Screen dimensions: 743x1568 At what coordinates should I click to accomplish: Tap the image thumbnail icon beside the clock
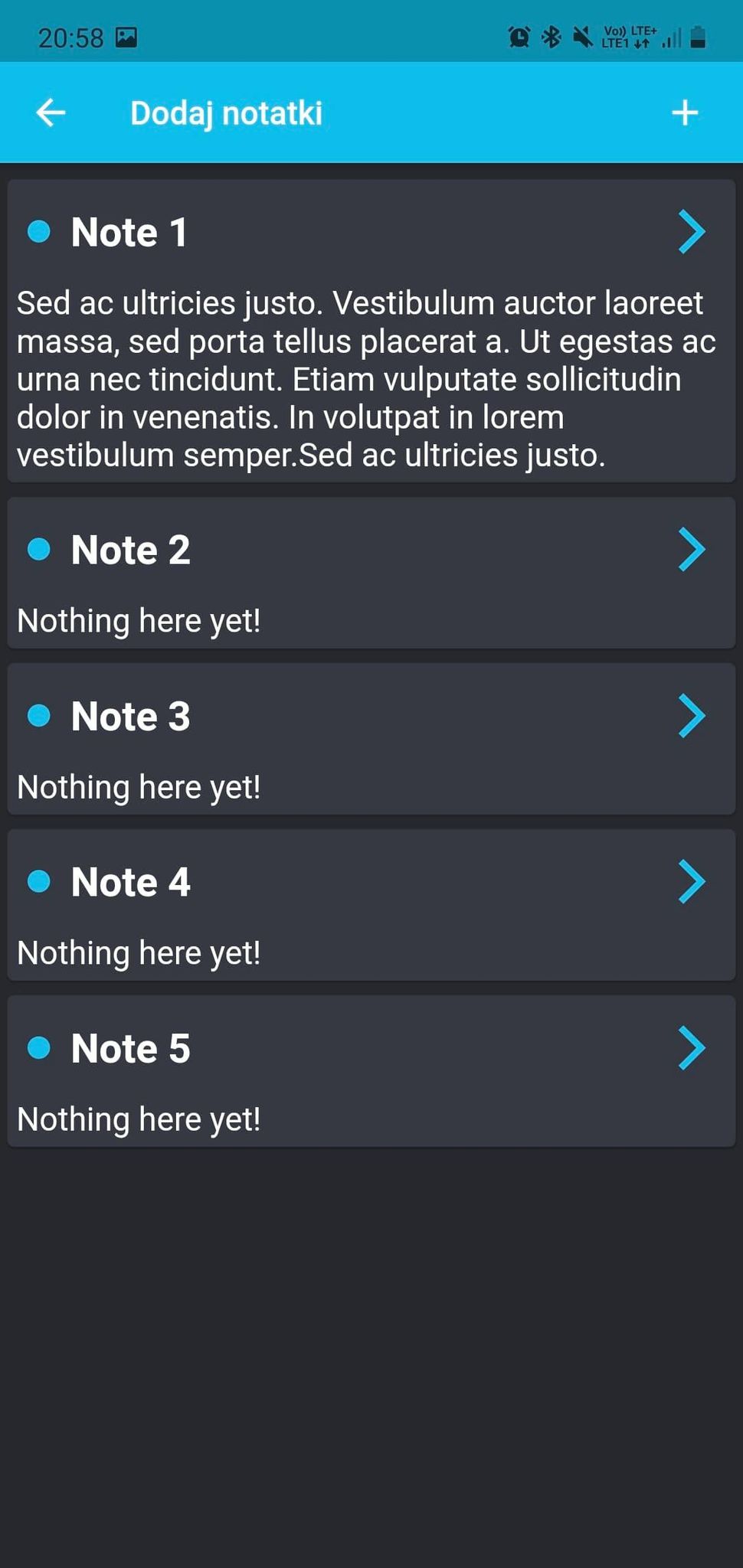[125, 36]
